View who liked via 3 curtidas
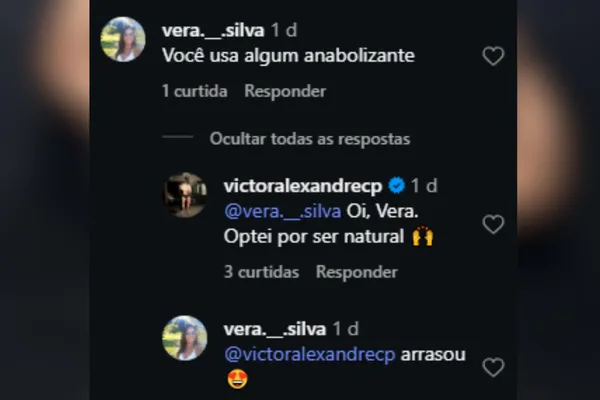Image resolution: width=600 pixels, height=400 pixels. click(x=261, y=271)
